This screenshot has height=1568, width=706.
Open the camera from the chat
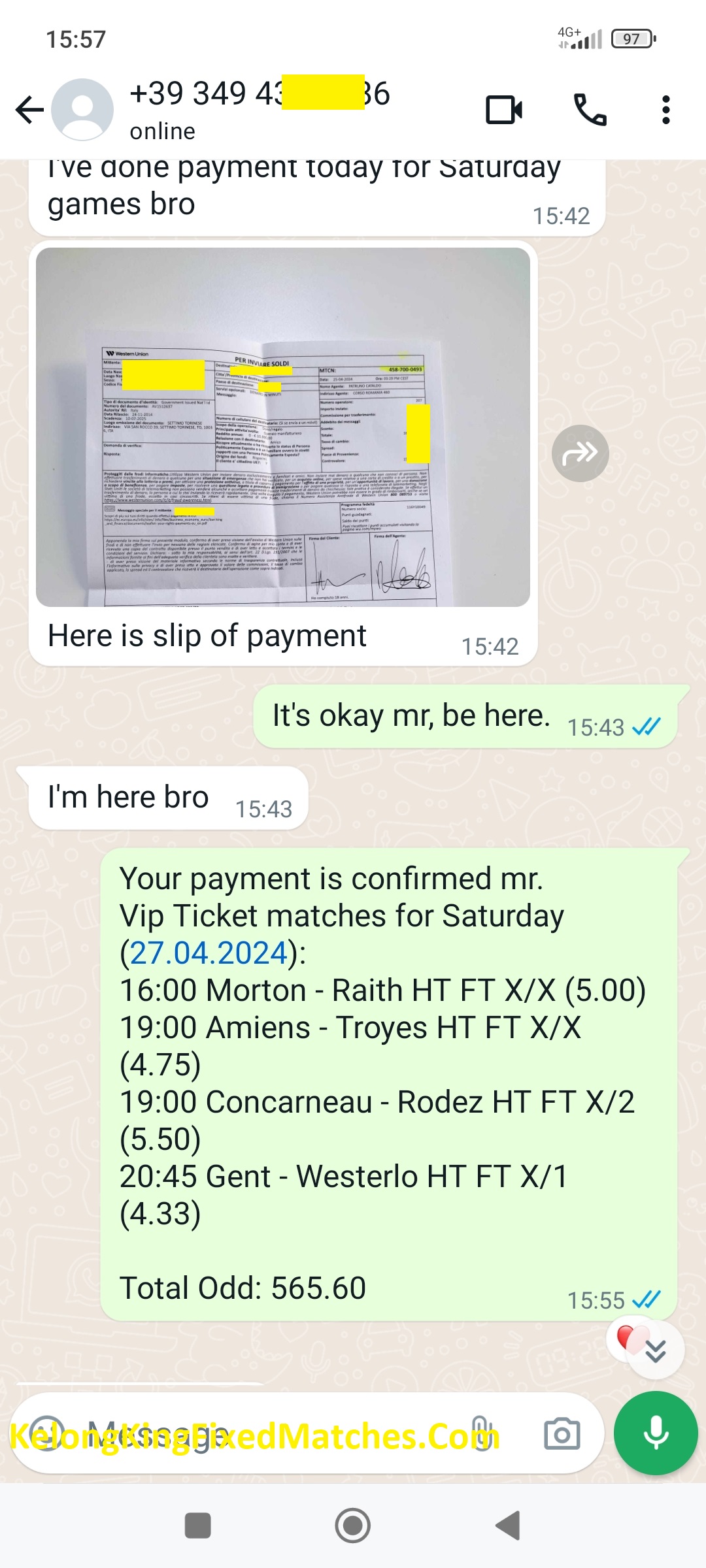(562, 1433)
